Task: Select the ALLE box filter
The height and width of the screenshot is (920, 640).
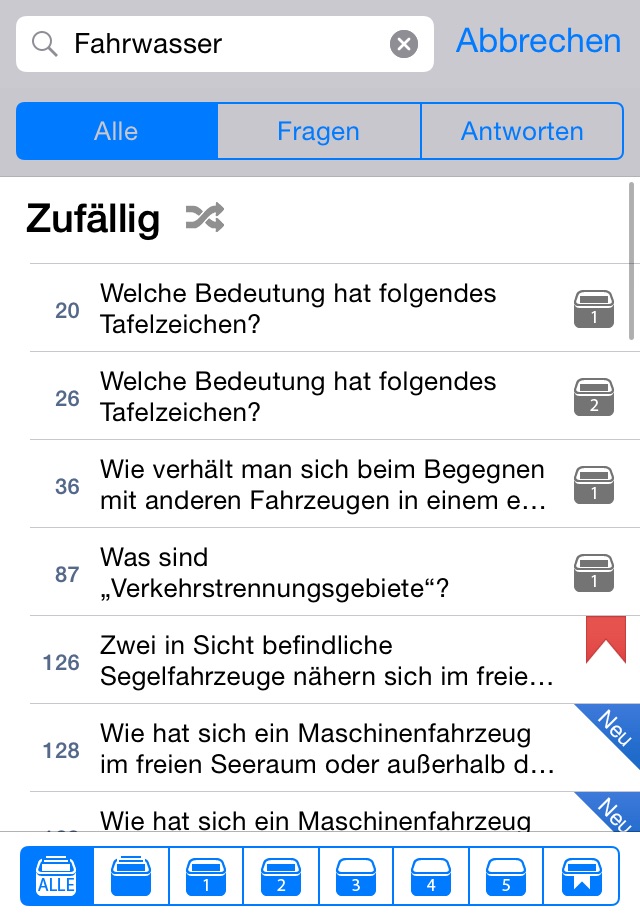Action: coord(57,876)
